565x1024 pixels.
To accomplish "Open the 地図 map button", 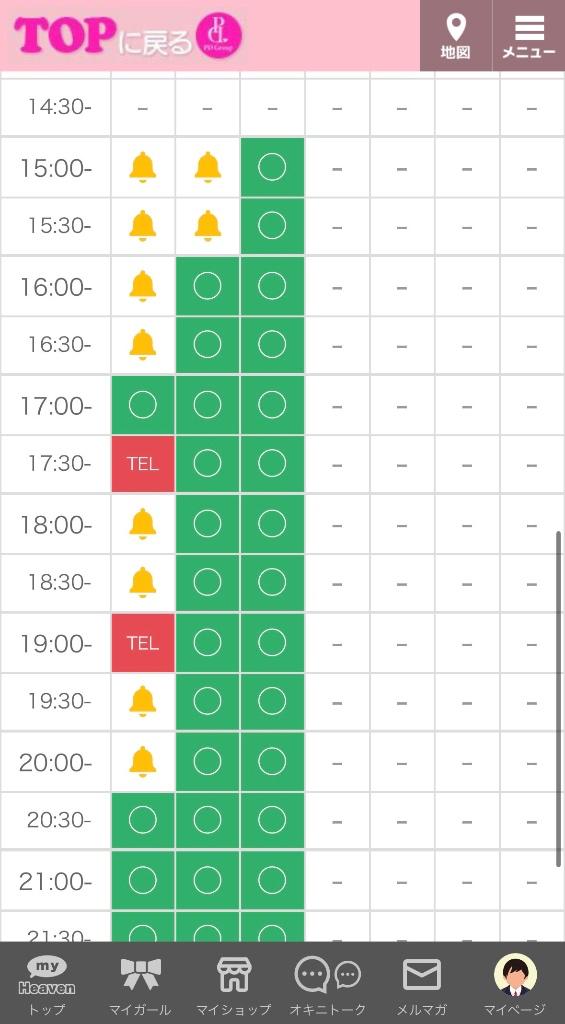I will pos(455,35).
